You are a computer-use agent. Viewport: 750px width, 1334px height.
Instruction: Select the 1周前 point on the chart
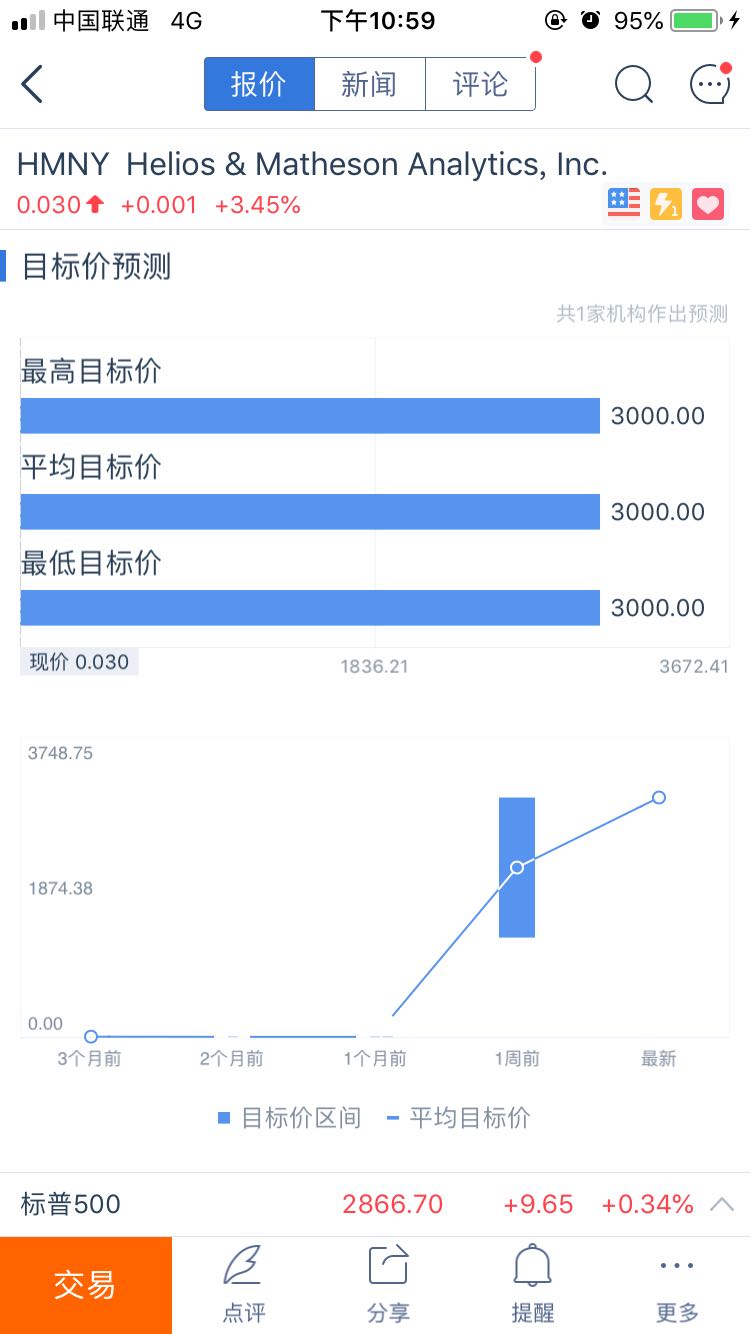pyautogui.click(x=517, y=867)
